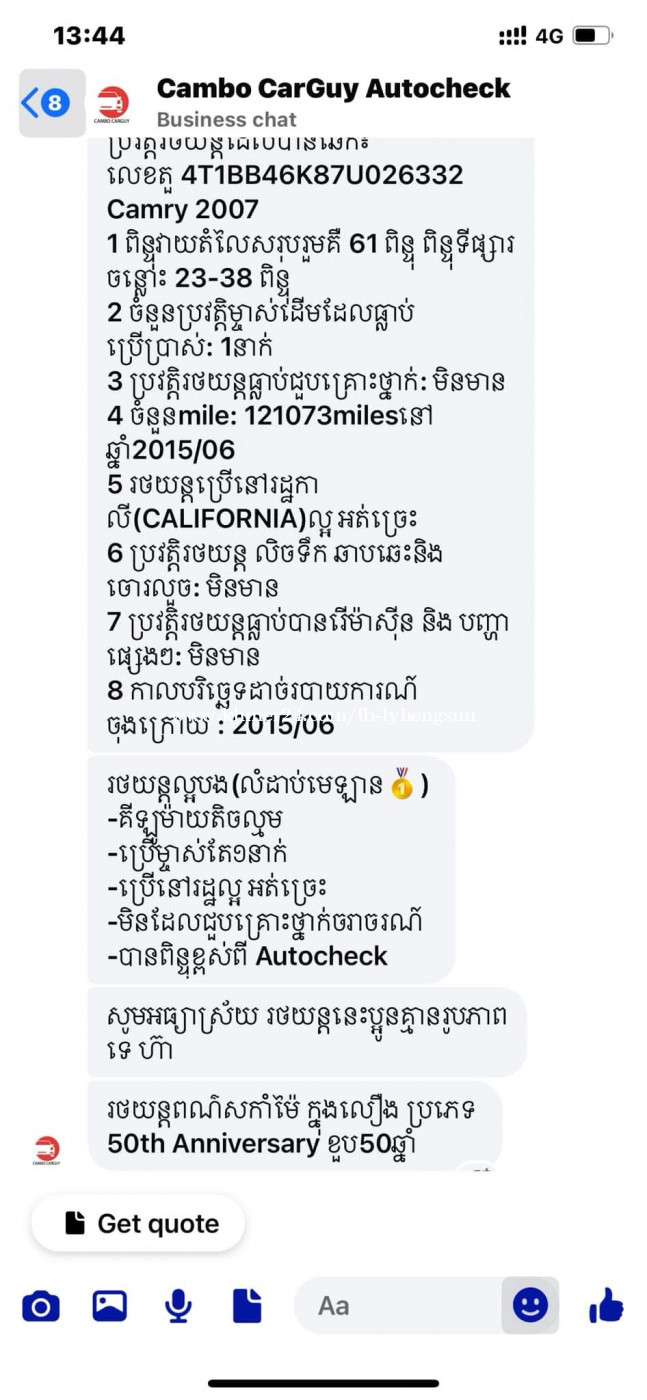Open the Cambo CarGuy Autocheck business profile
Image resolution: width=647 pixels, height=1400 pixels.
click(333, 88)
